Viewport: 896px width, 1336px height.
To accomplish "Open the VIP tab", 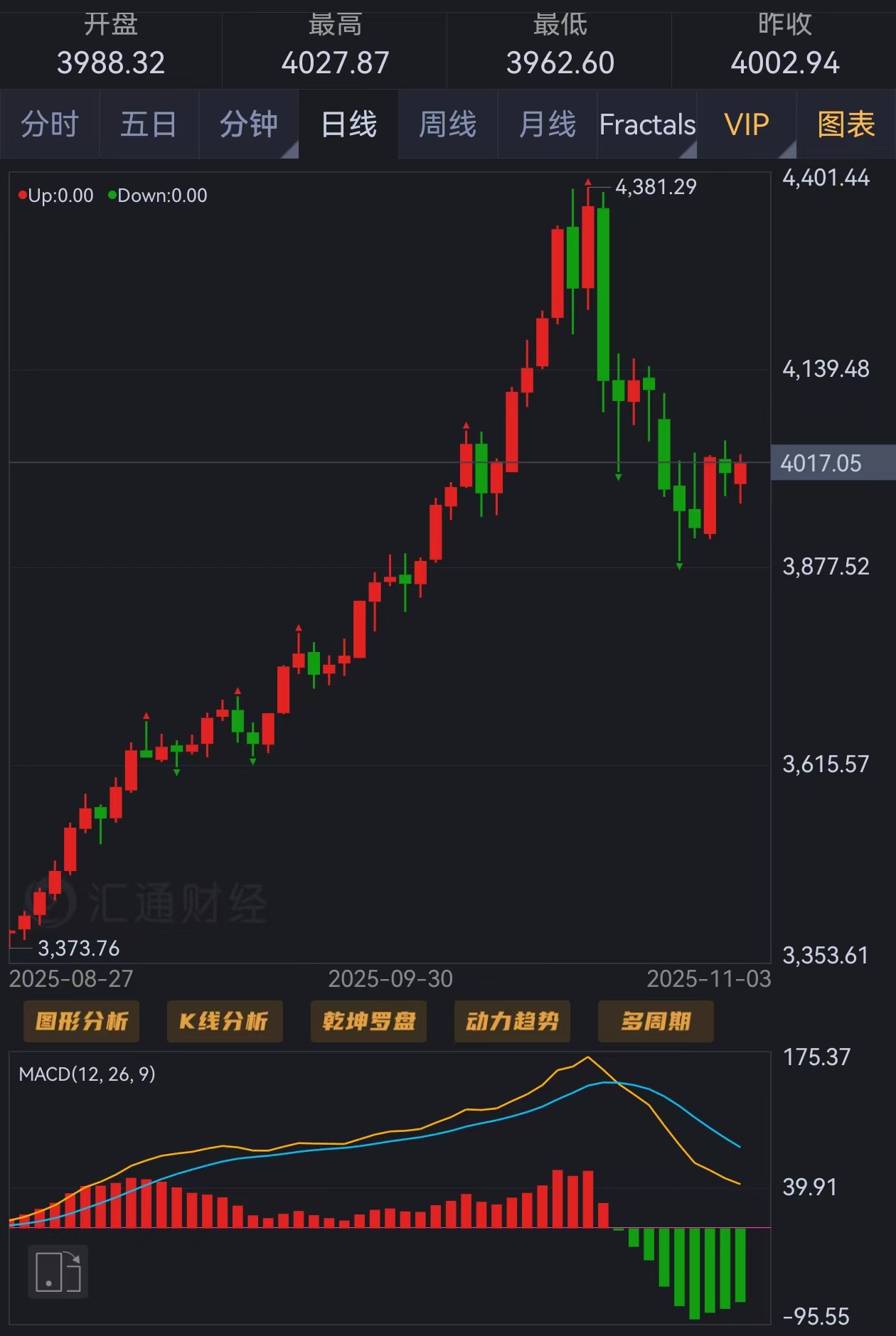I will coord(747,124).
